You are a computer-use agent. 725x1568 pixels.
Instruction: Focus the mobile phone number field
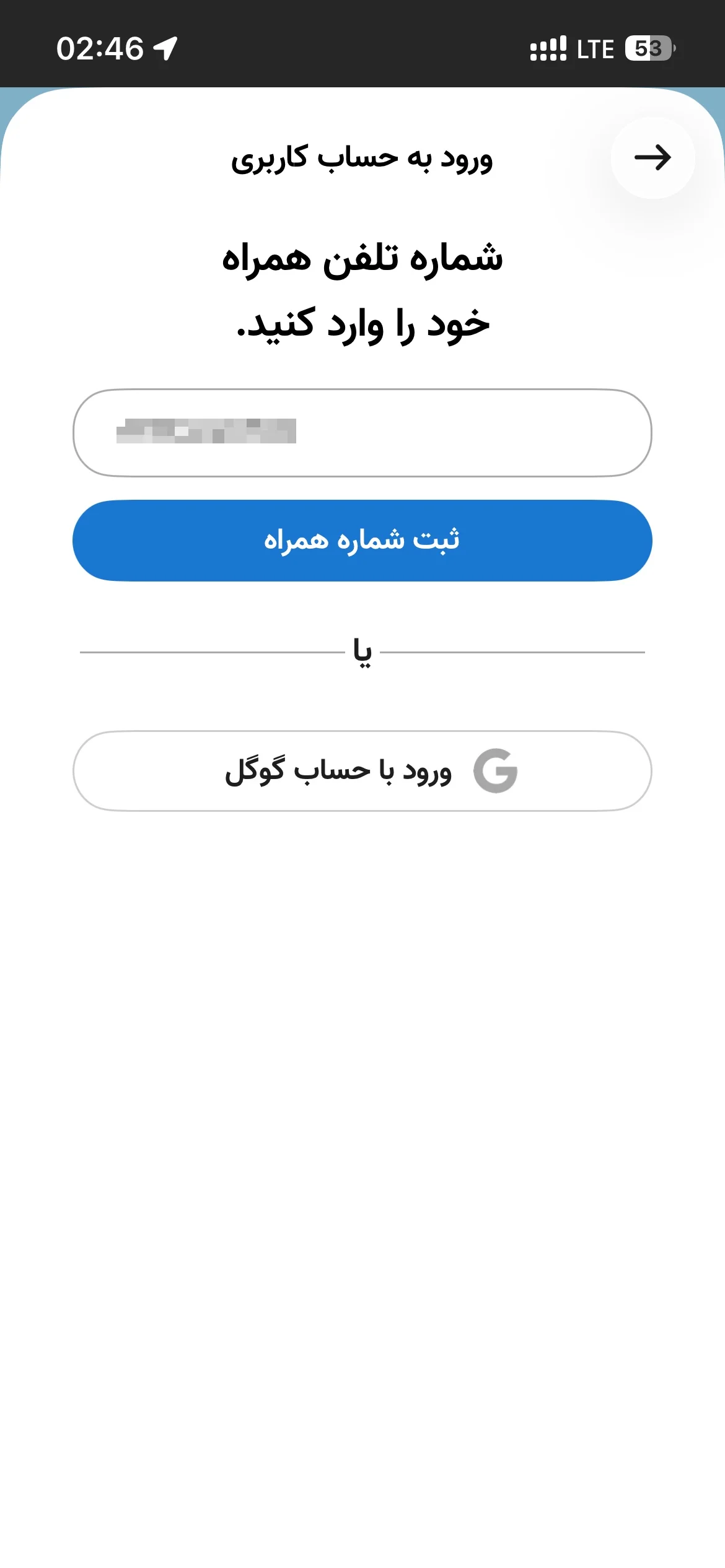pos(362,433)
